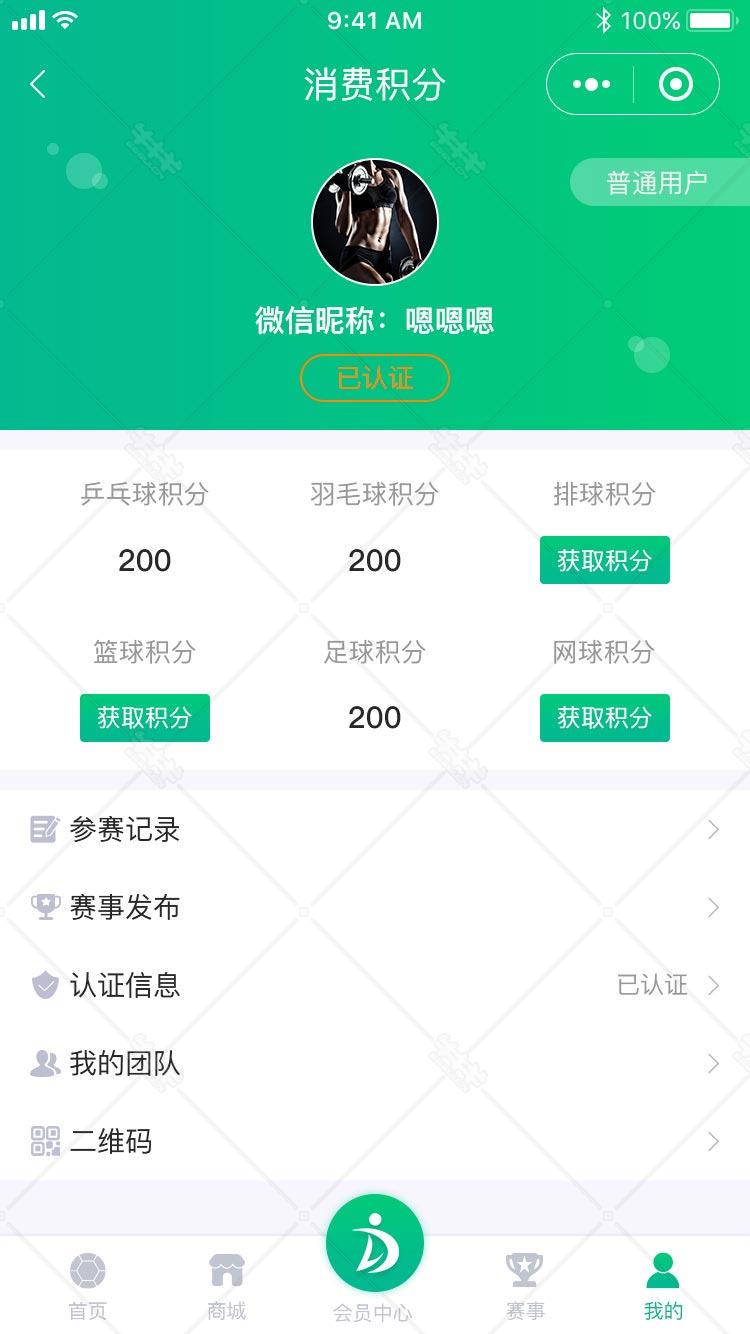
Task: Tap the profile avatar photo
Action: click(x=375, y=221)
